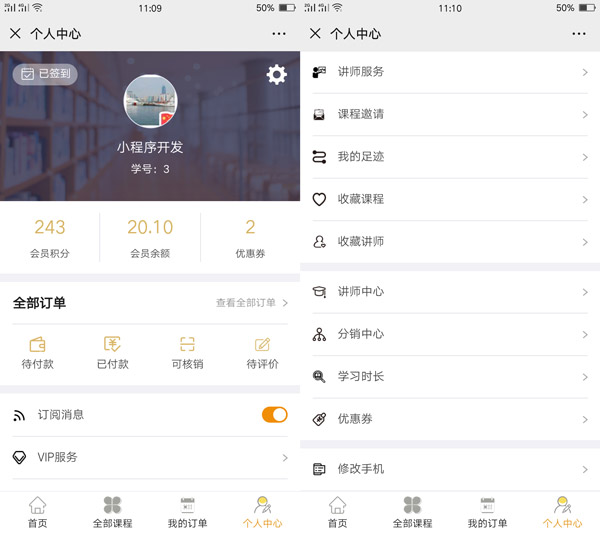Open the 学习时长 study time row

click(450, 376)
